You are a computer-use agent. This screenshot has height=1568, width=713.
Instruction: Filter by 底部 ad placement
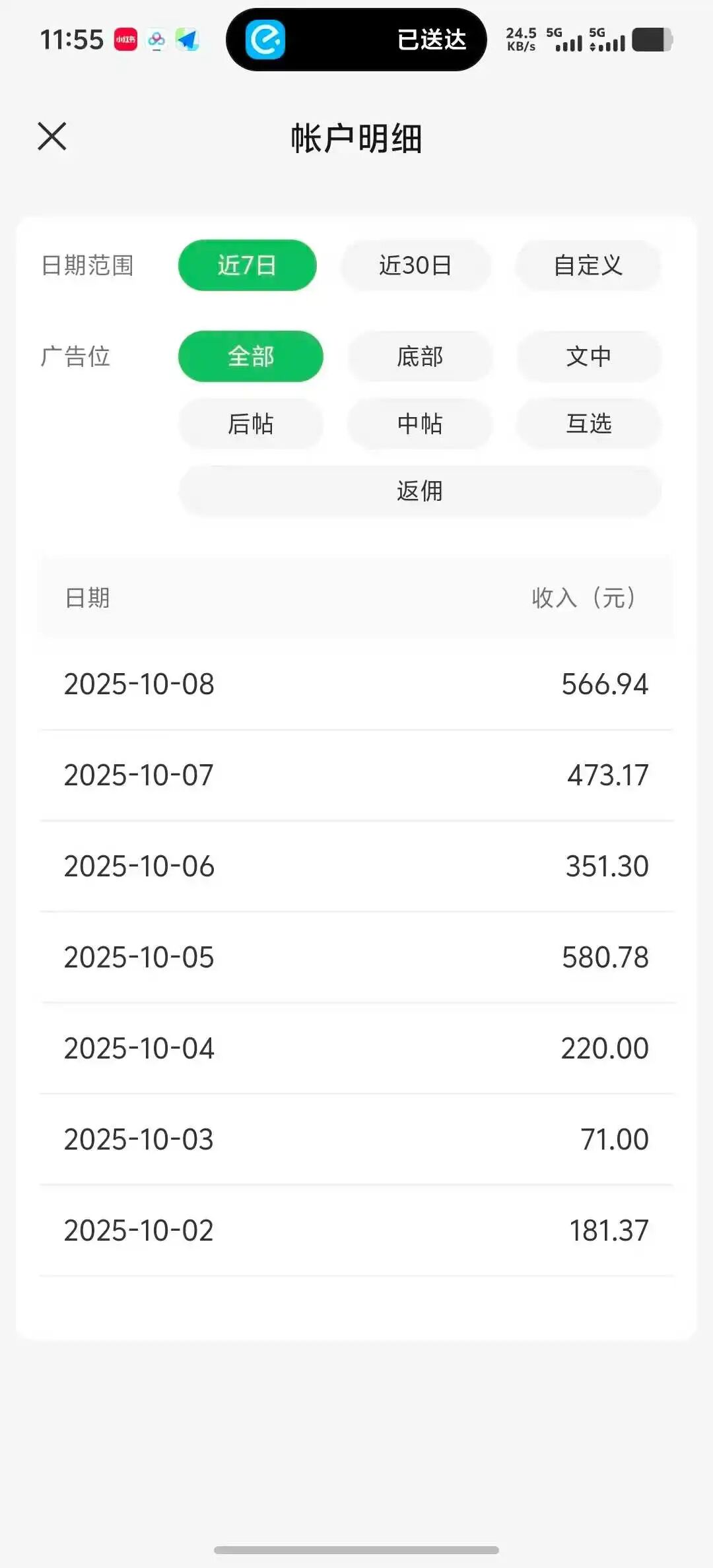coord(419,356)
